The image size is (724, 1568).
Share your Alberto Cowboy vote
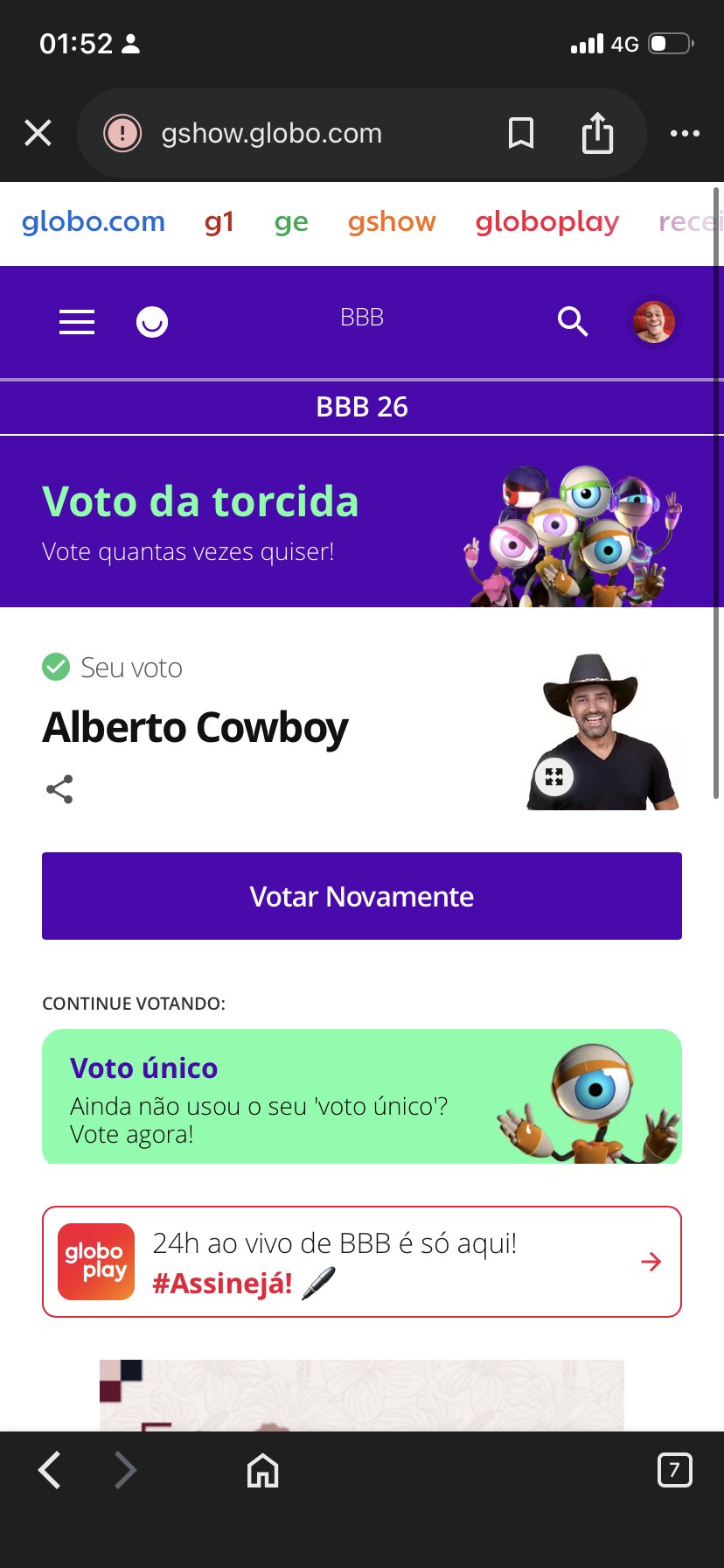(59, 789)
